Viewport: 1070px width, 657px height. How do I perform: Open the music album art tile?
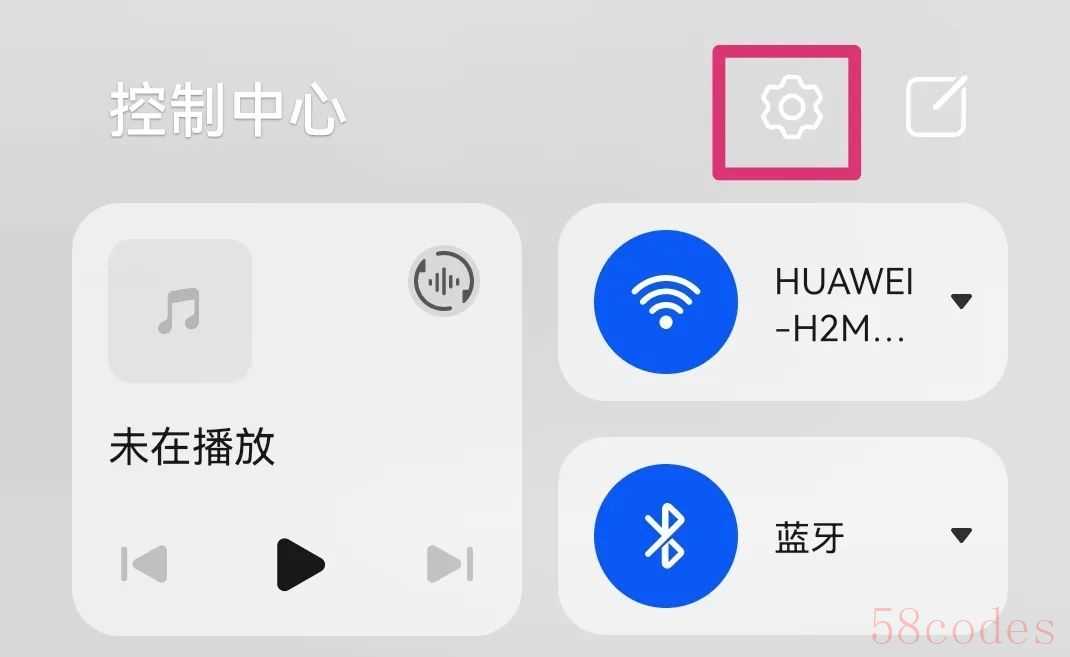pyautogui.click(x=180, y=310)
